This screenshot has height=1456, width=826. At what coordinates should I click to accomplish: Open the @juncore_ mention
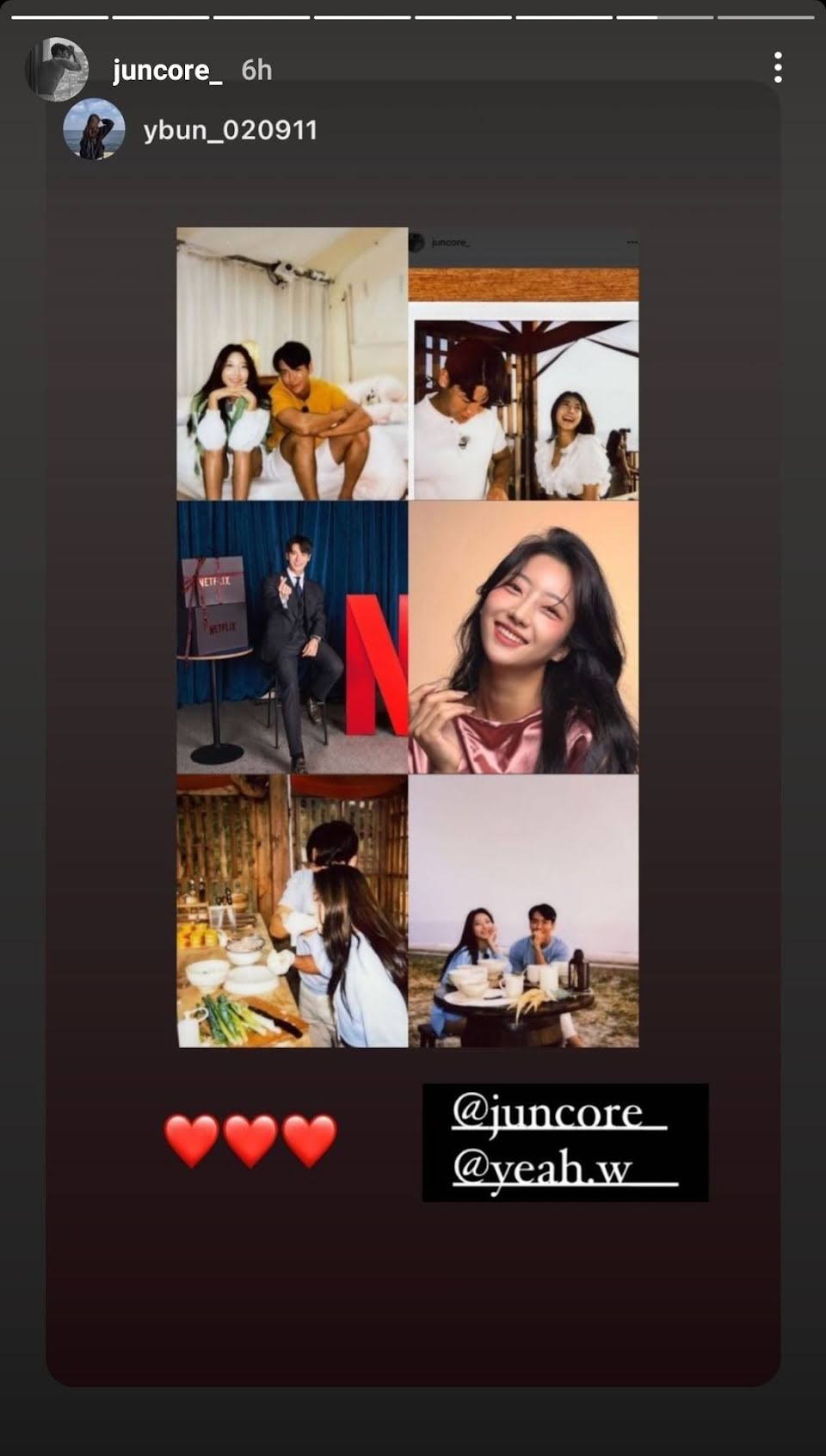[558, 1113]
